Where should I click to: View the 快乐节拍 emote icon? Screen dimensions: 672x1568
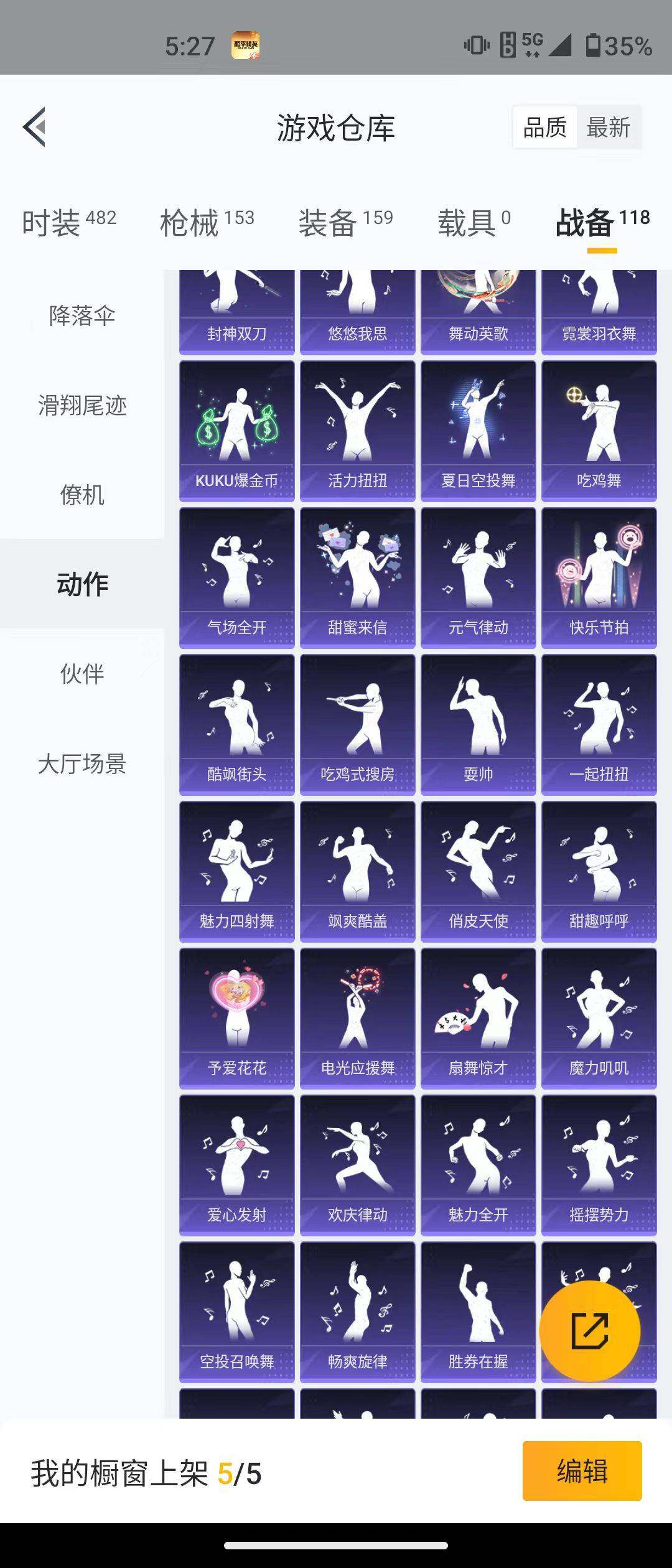coord(599,579)
